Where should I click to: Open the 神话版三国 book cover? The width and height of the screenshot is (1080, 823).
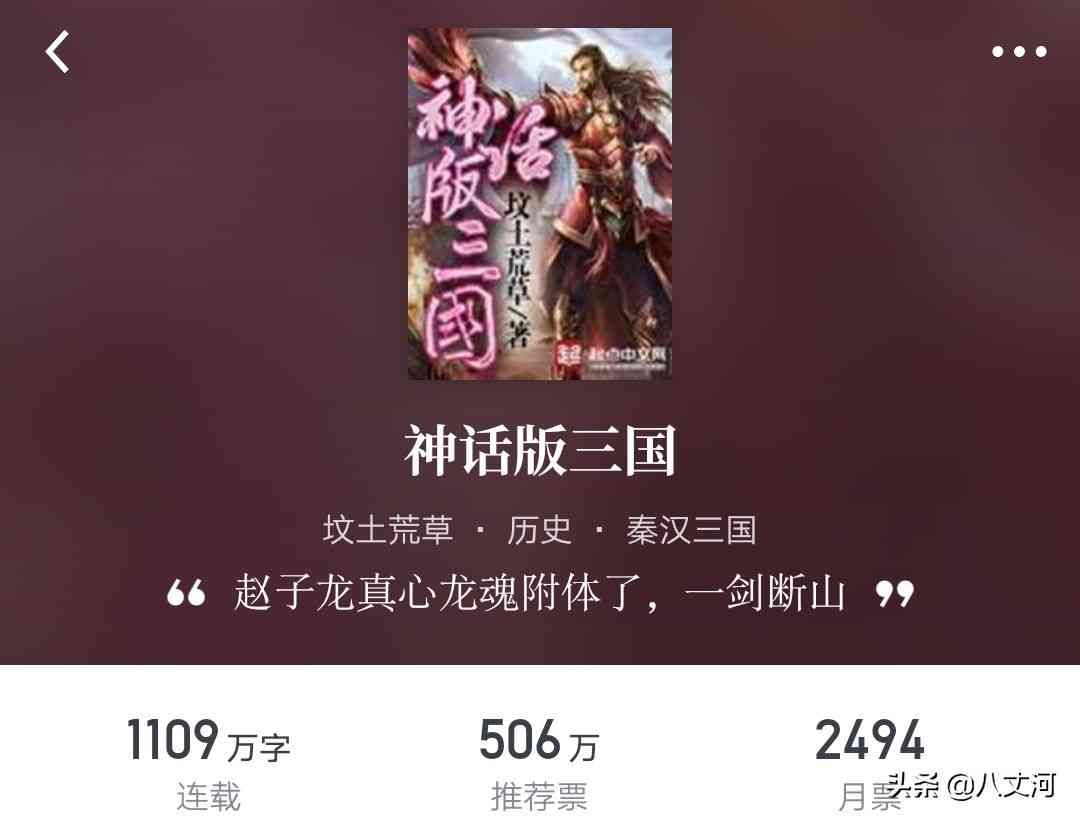[x=539, y=204]
